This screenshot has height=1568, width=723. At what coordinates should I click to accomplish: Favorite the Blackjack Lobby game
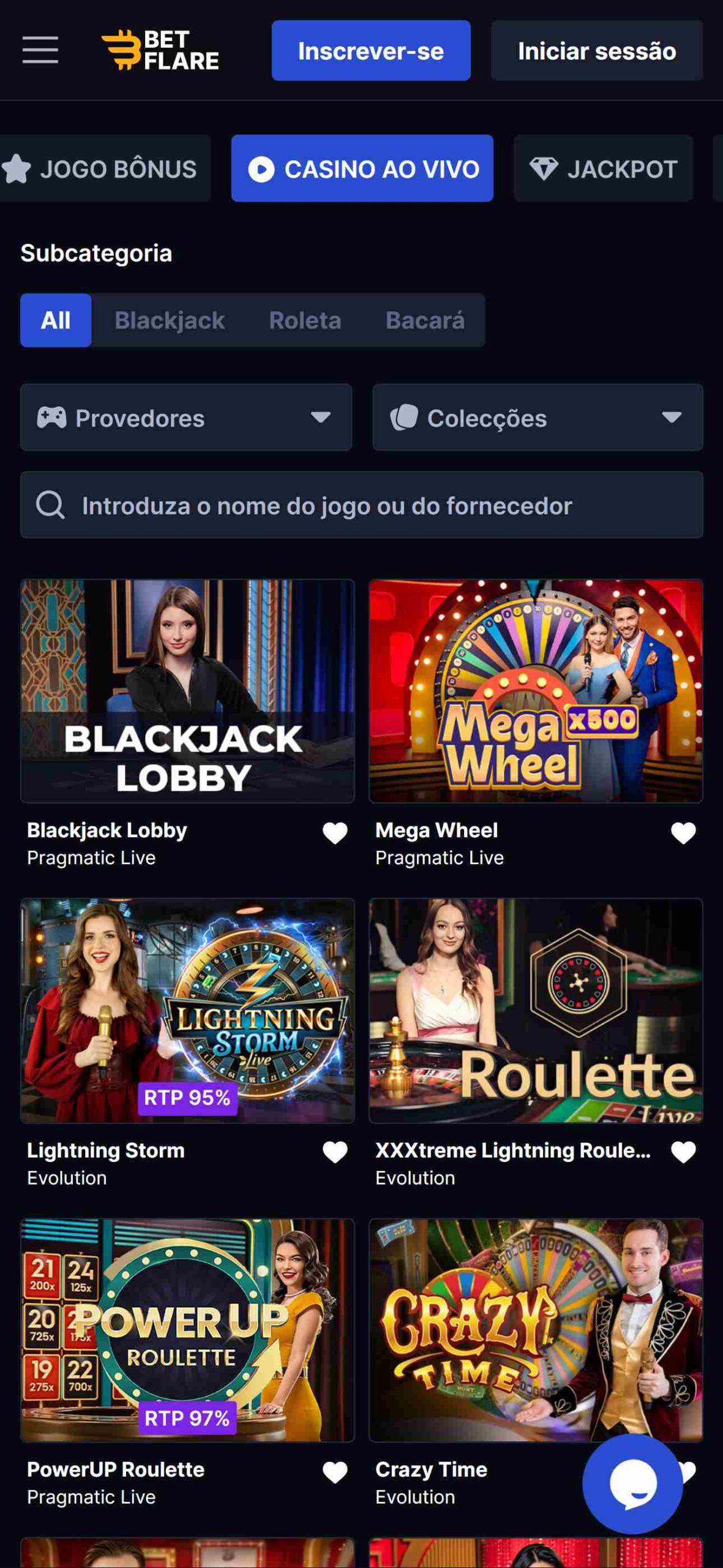point(335,833)
